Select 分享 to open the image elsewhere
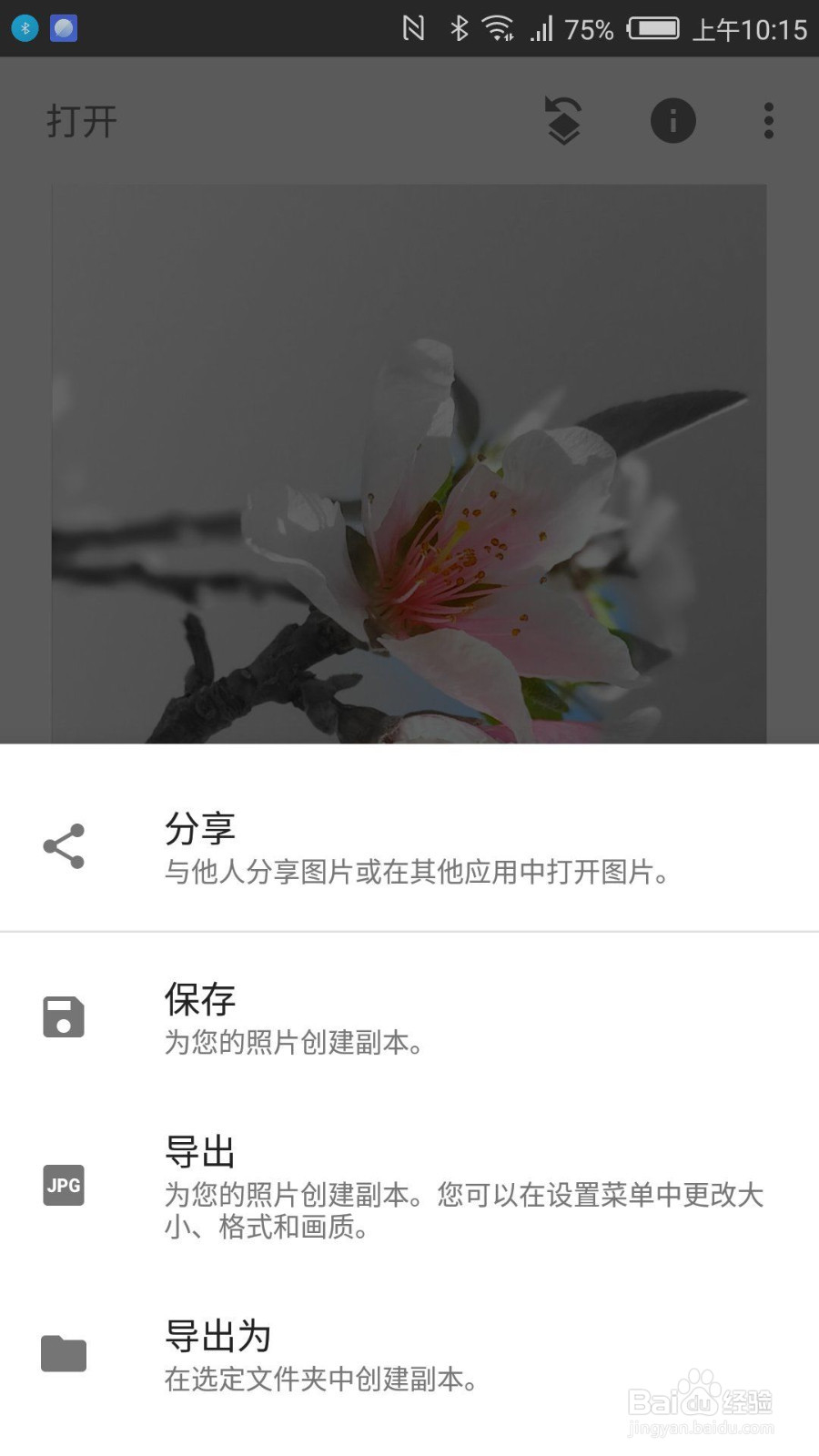Screen dimensions: 819x1456 click(x=199, y=829)
